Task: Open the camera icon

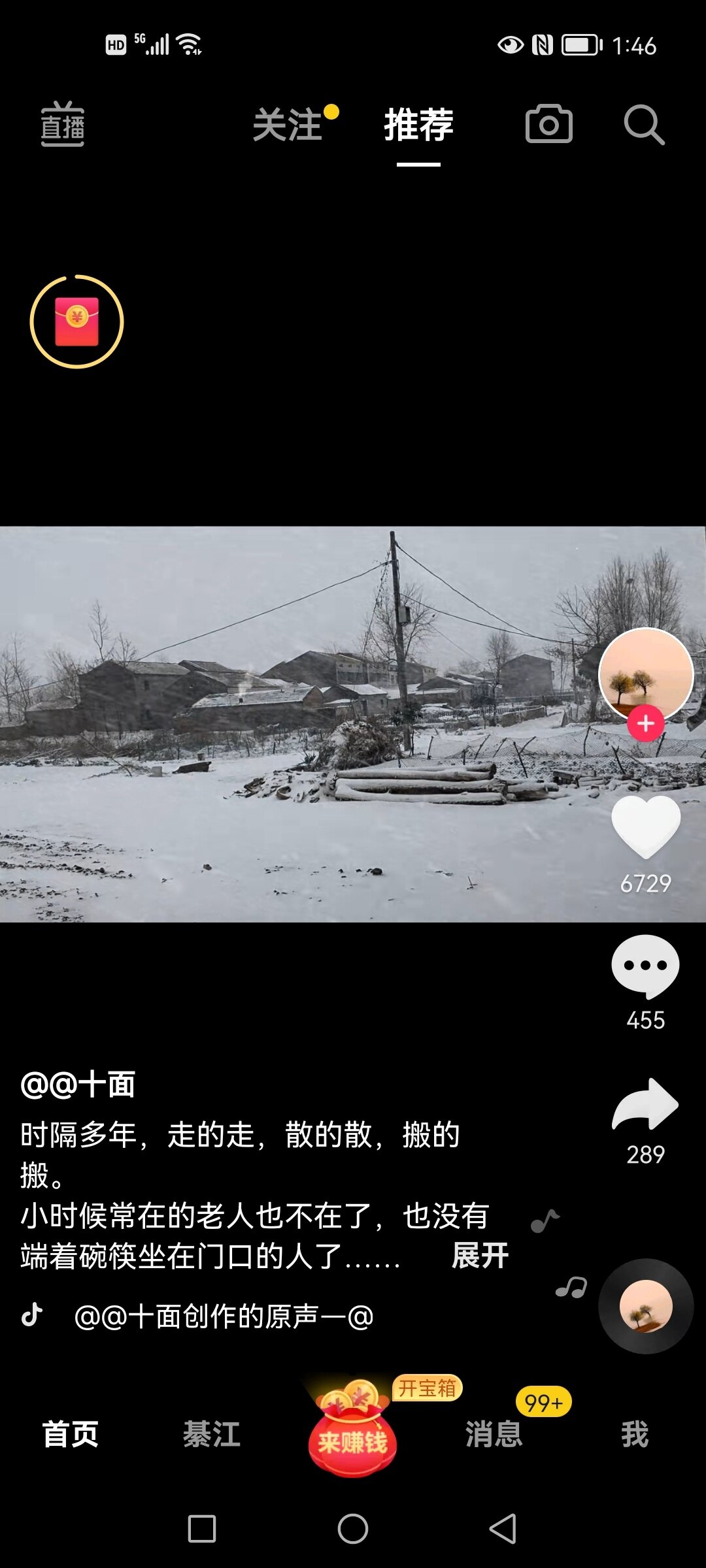Action: (x=548, y=123)
